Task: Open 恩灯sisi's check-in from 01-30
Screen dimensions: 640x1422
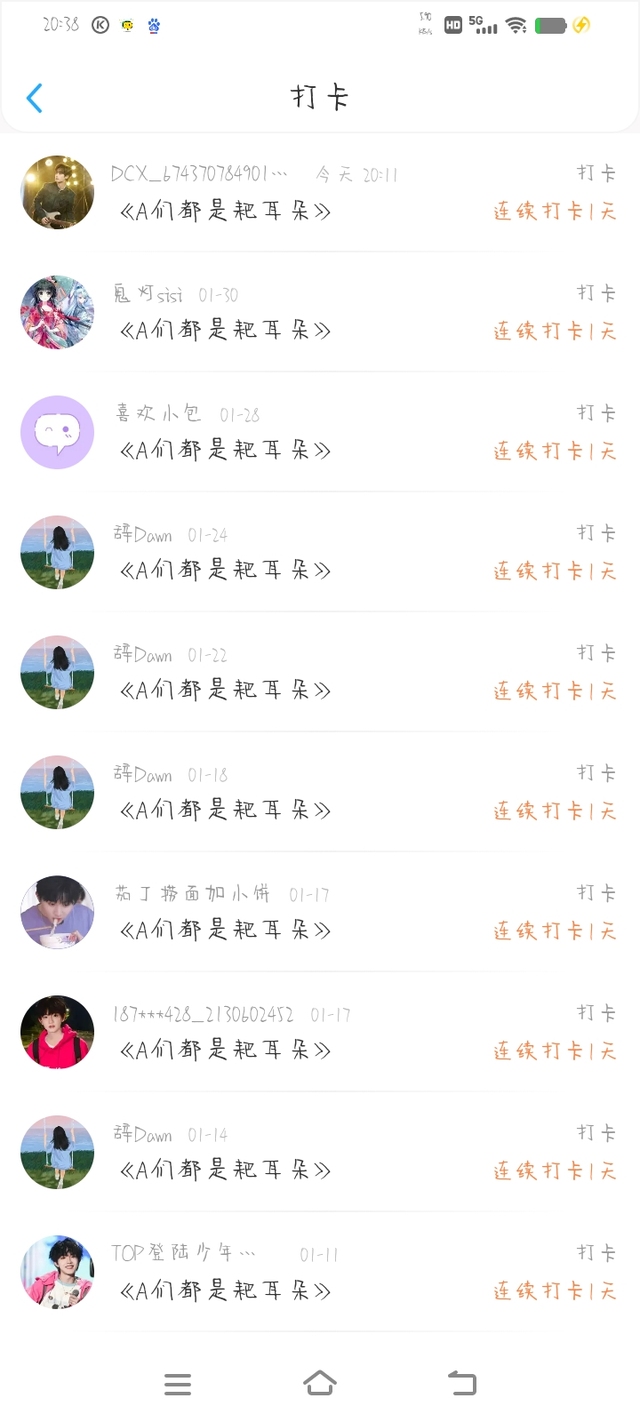Action: click(320, 312)
